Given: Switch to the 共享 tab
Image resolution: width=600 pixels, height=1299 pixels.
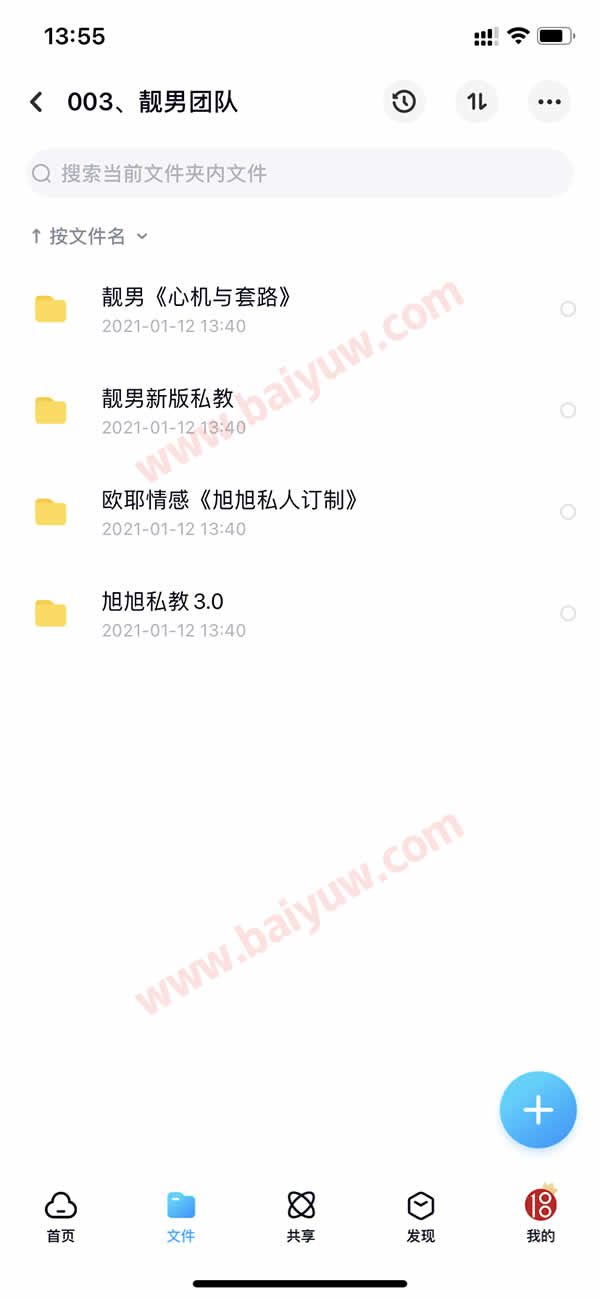Looking at the screenshot, I should pos(301,1216).
